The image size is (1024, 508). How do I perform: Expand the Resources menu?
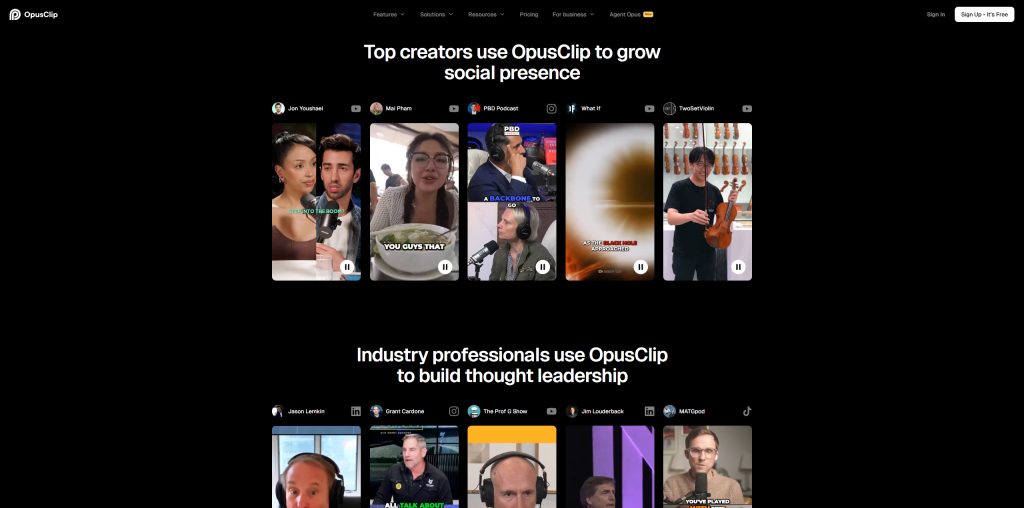tap(486, 14)
